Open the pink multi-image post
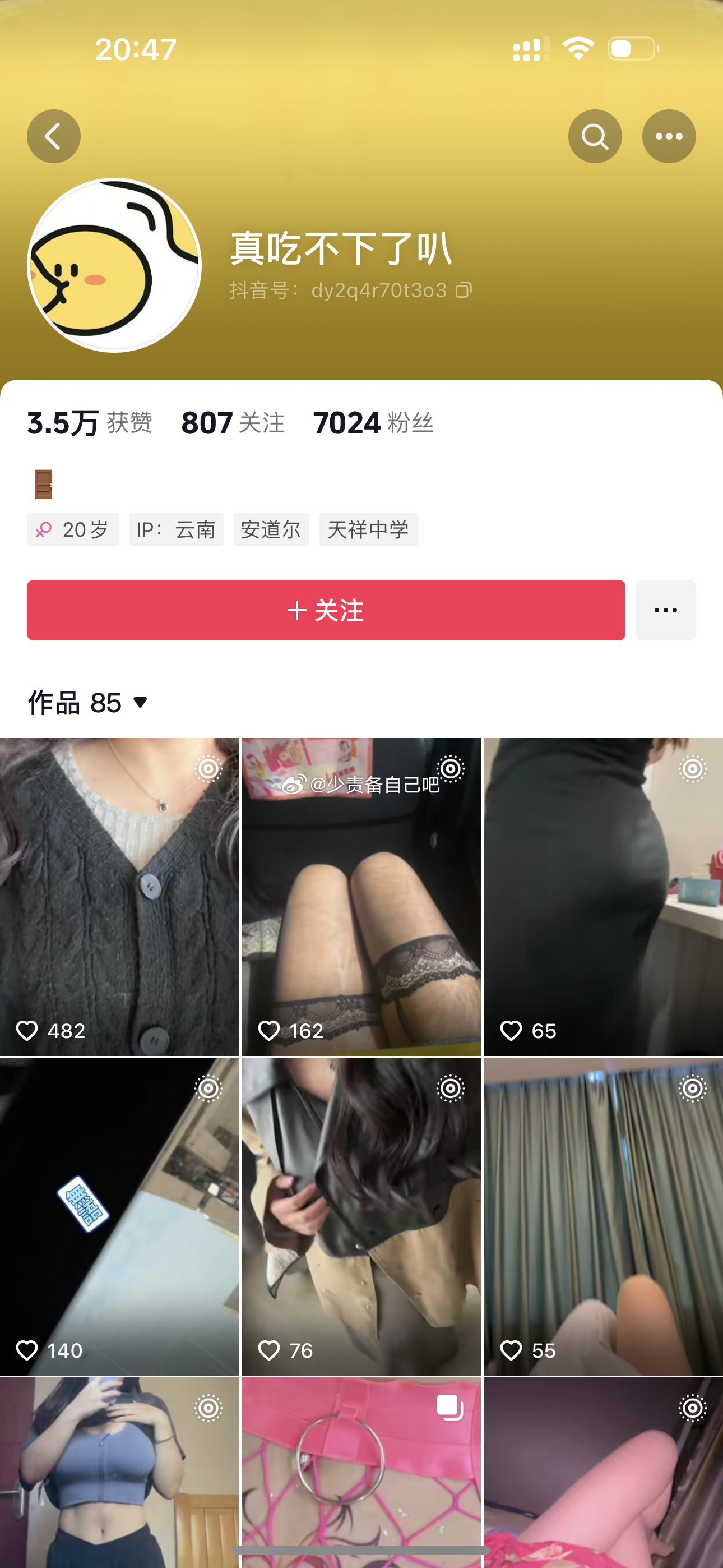 coord(361,1473)
